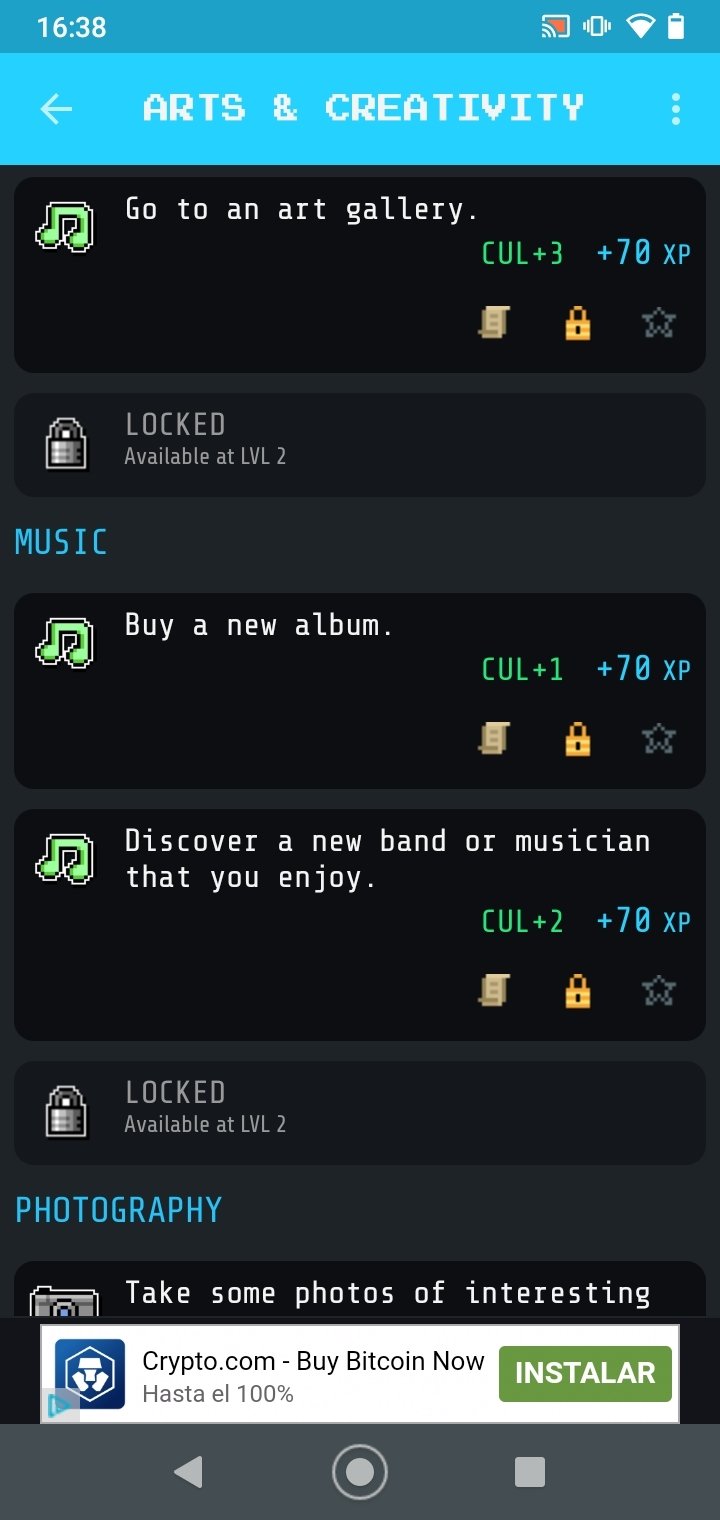This screenshot has width=720, height=1520.
Task: Tap INSTALAR on the Crypto.com ad
Action: [585, 1373]
